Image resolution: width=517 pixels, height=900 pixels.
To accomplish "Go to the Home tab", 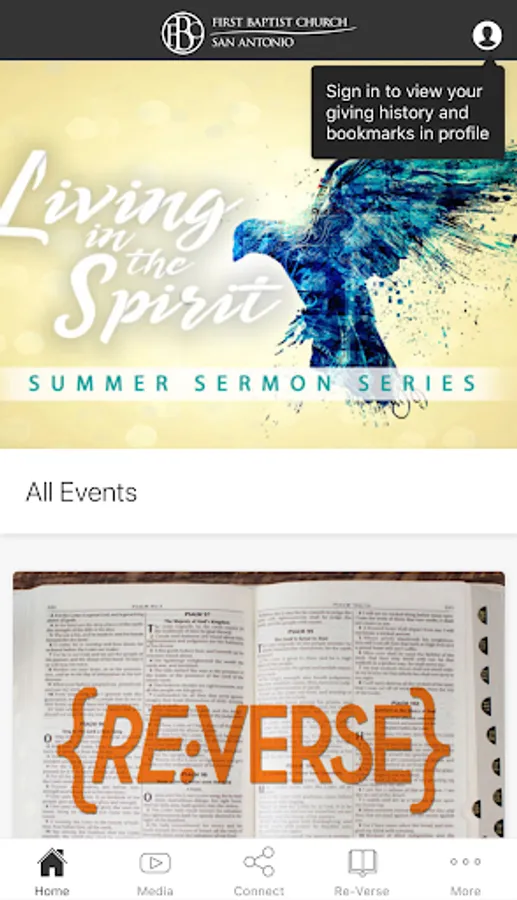I will click(x=52, y=871).
